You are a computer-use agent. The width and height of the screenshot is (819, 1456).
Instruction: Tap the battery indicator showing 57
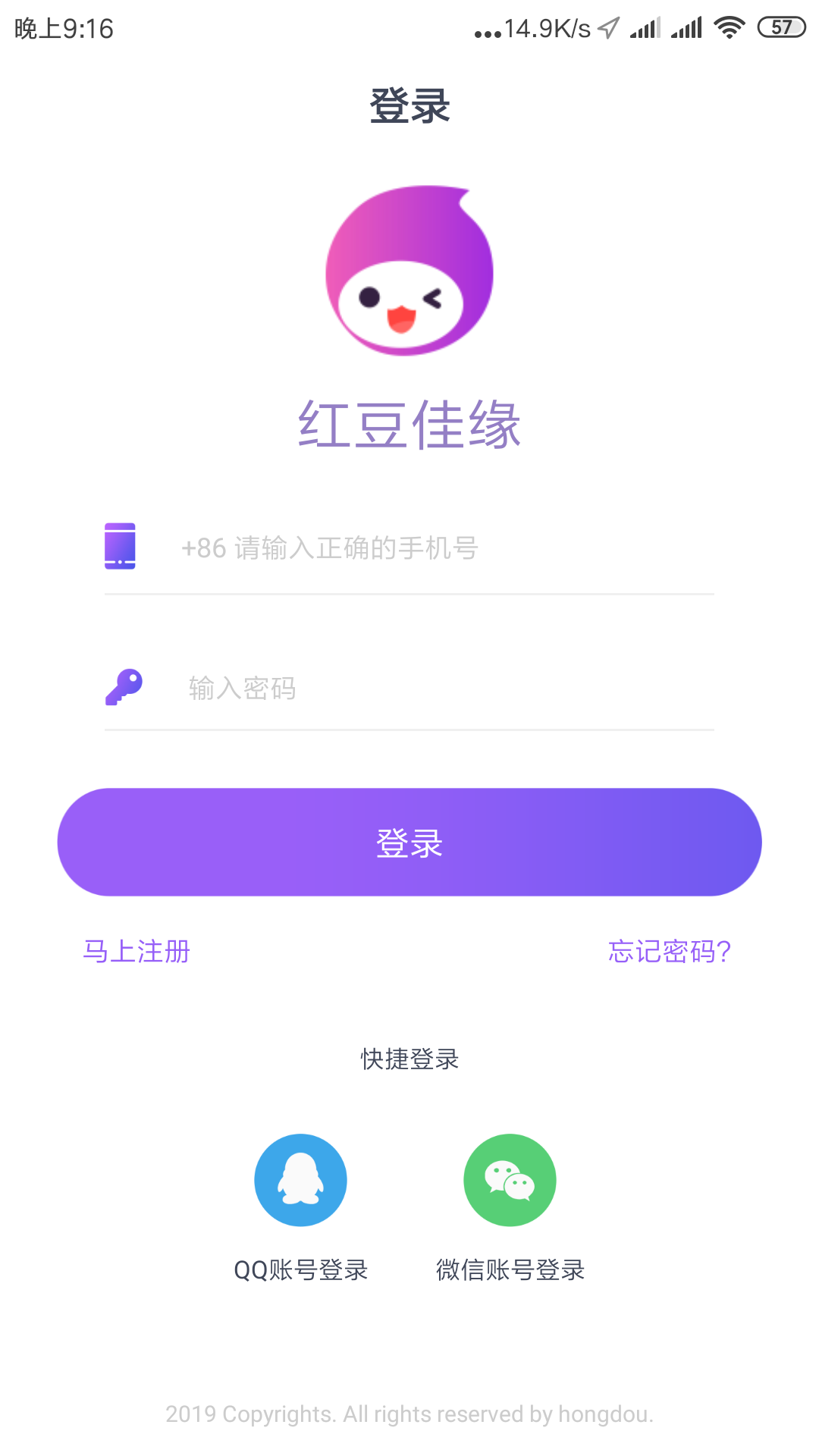tap(783, 27)
